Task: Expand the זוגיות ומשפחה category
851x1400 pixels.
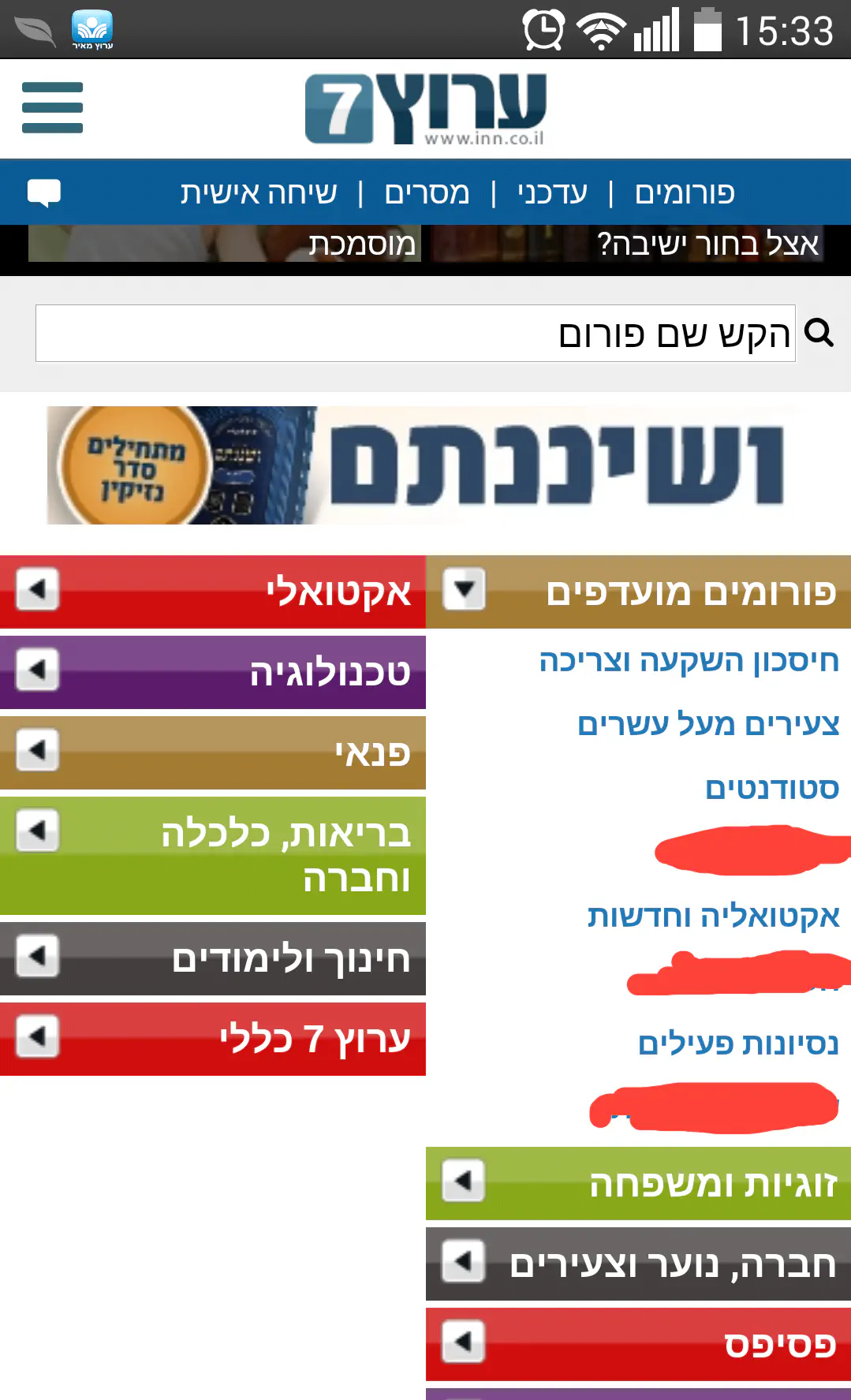Action: [464, 1182]
